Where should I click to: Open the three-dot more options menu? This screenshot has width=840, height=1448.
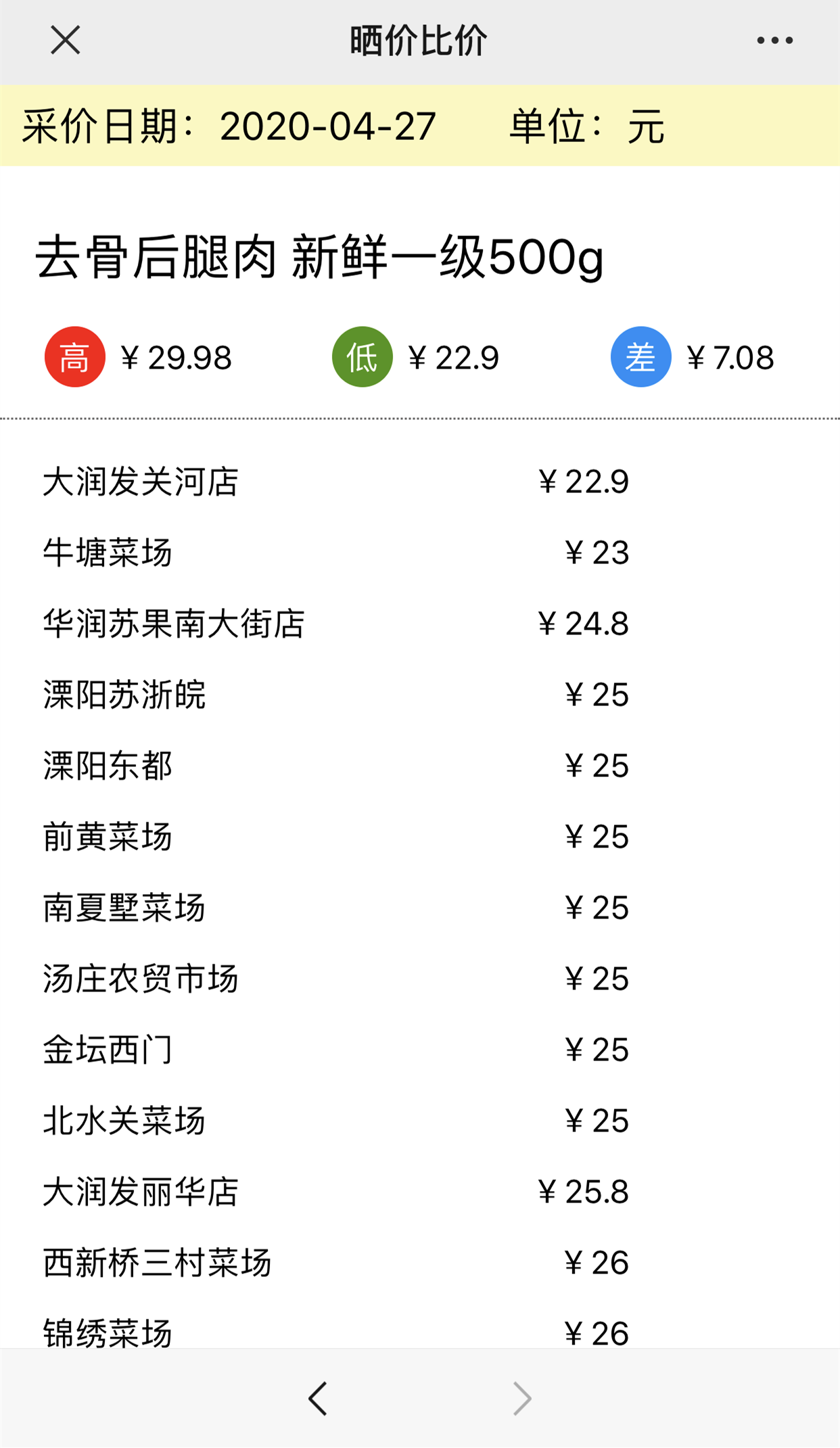[774, 41]
